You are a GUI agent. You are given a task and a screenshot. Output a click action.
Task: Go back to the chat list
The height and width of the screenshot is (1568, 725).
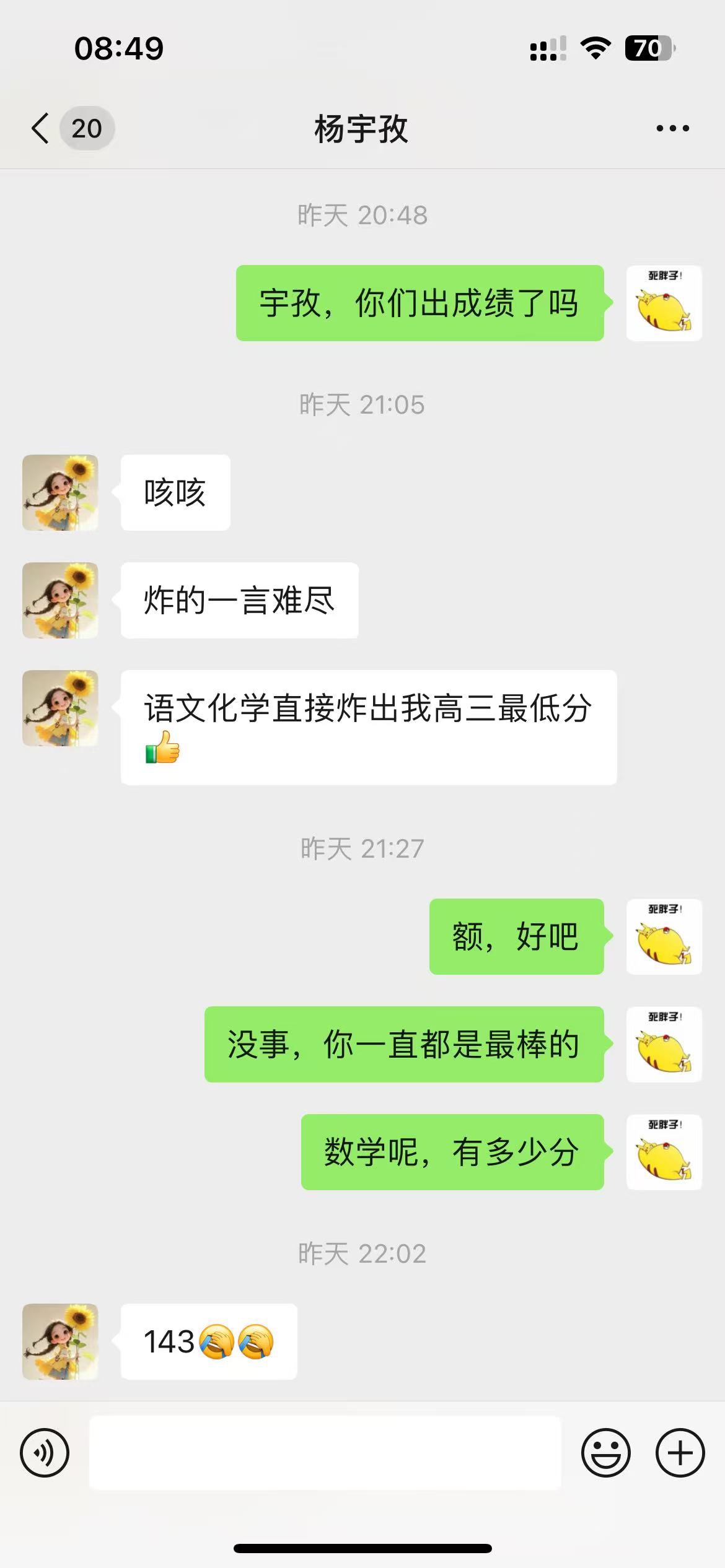[x=41, y=128]
